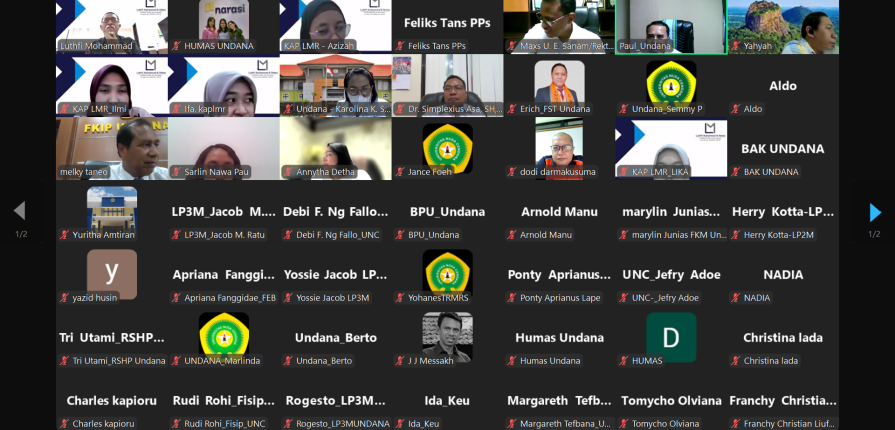Go to the previous gallery page
Screen dimensions: 895x430
point(19,211)
